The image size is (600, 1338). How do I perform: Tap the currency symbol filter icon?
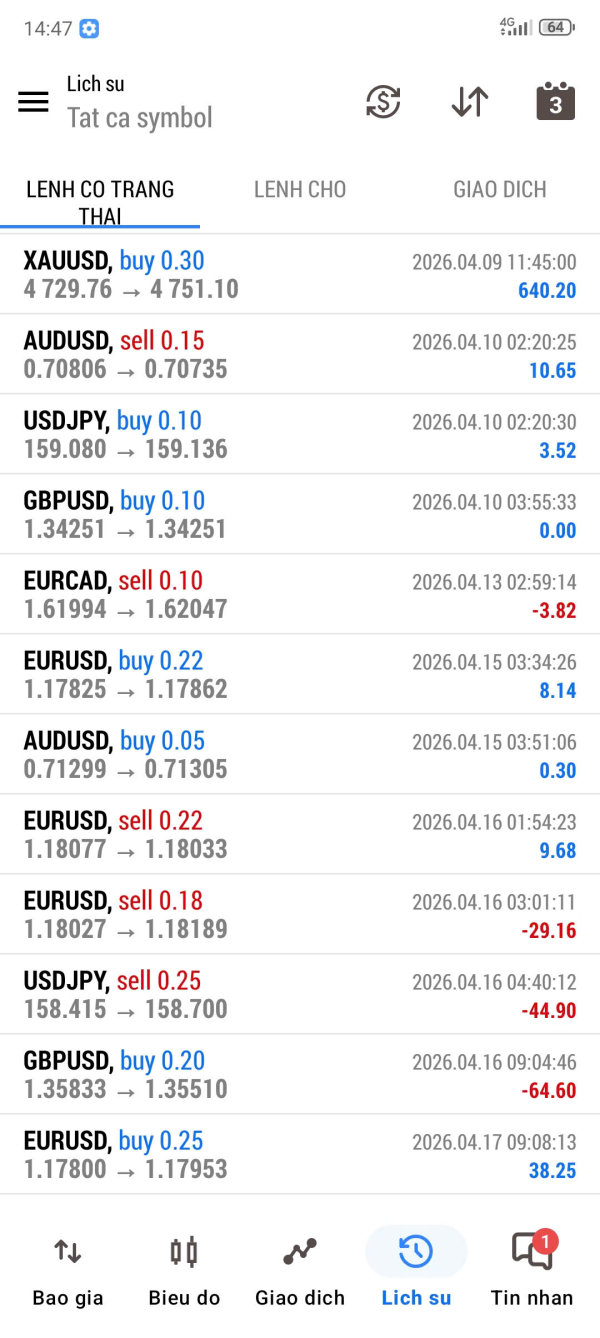coord(383,102)
